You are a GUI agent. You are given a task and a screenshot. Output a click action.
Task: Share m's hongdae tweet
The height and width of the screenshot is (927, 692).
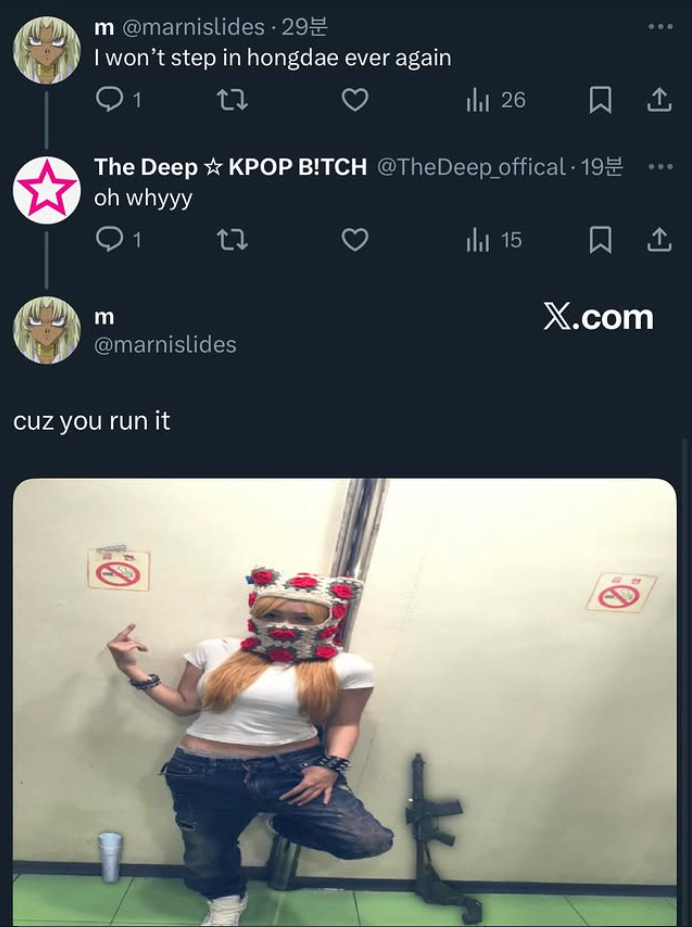coord(659,99)
